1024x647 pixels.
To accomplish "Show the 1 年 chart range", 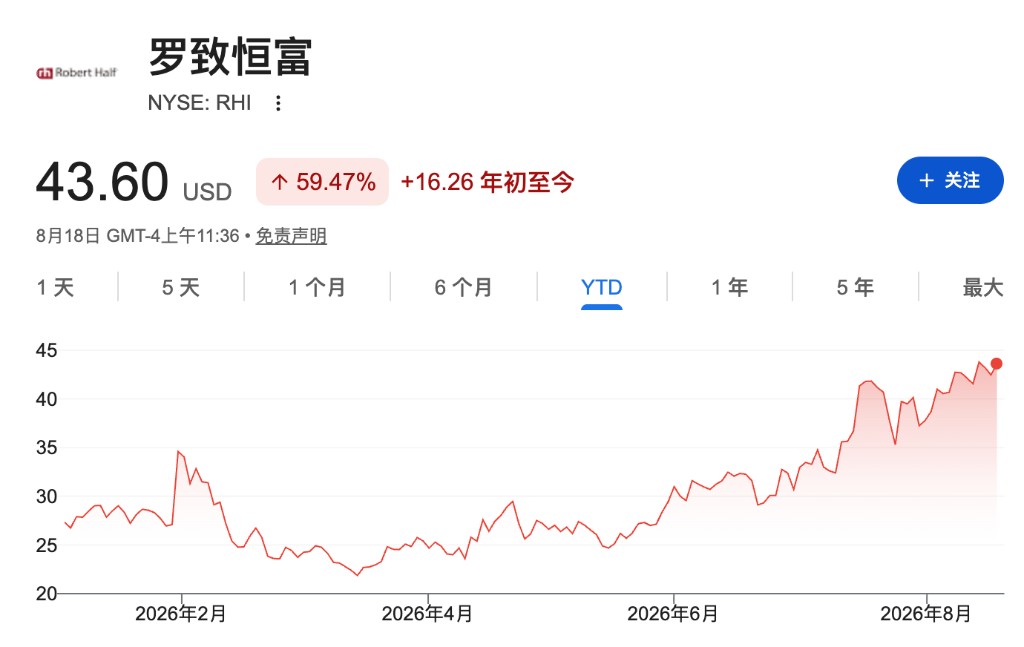I will tap(729, 287).
